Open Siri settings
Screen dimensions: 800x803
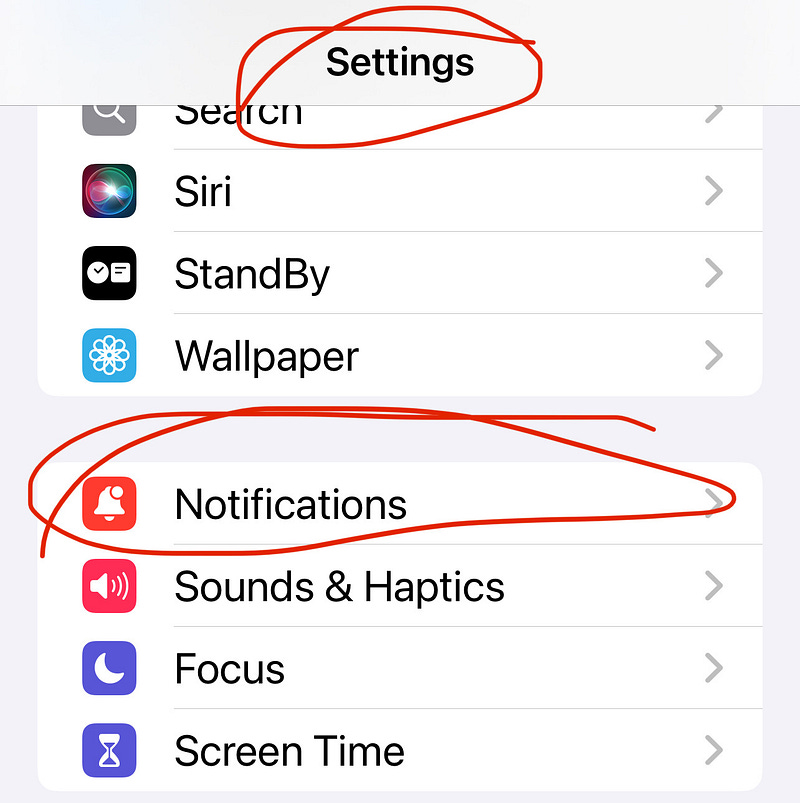(x=400, y=190)
